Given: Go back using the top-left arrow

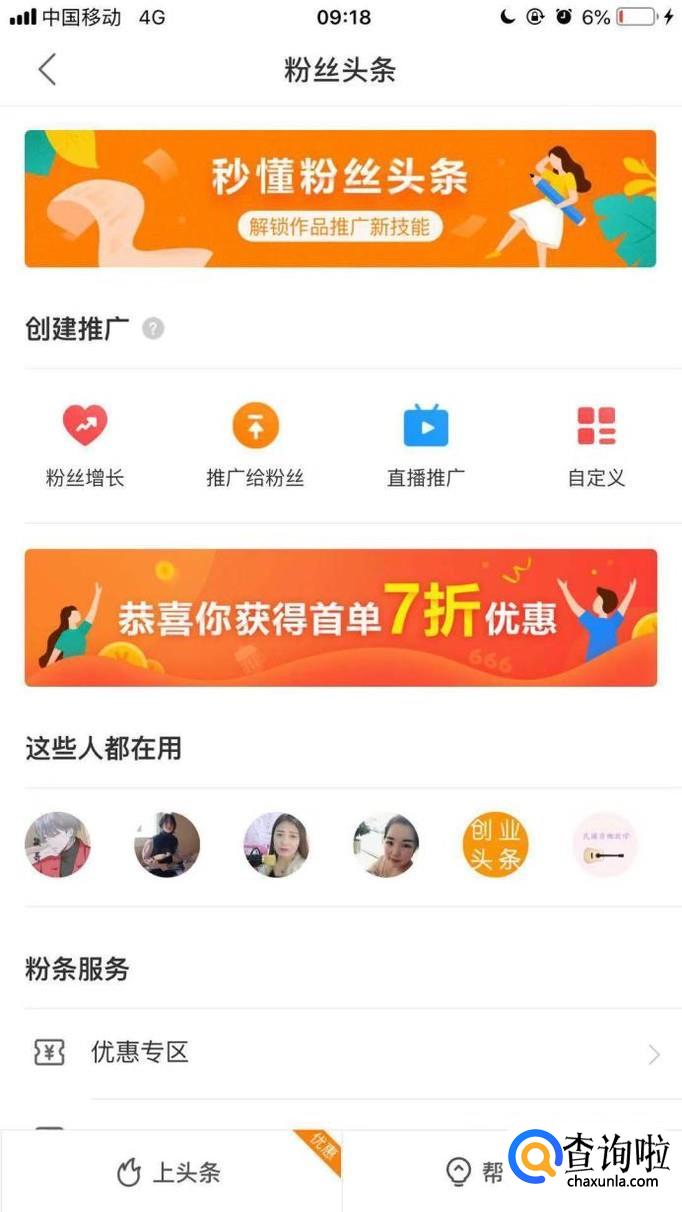Looking at the screenshot, I should (x=47, y=70).
